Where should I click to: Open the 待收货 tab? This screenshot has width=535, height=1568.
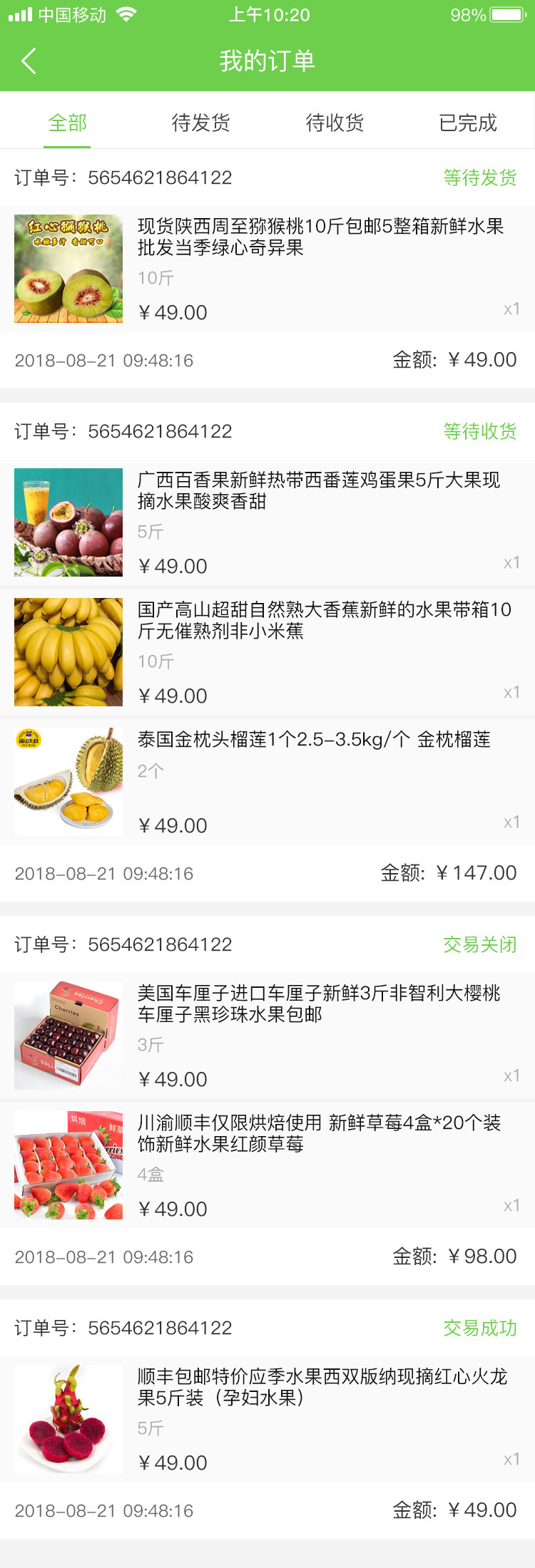tap(335, 123)
